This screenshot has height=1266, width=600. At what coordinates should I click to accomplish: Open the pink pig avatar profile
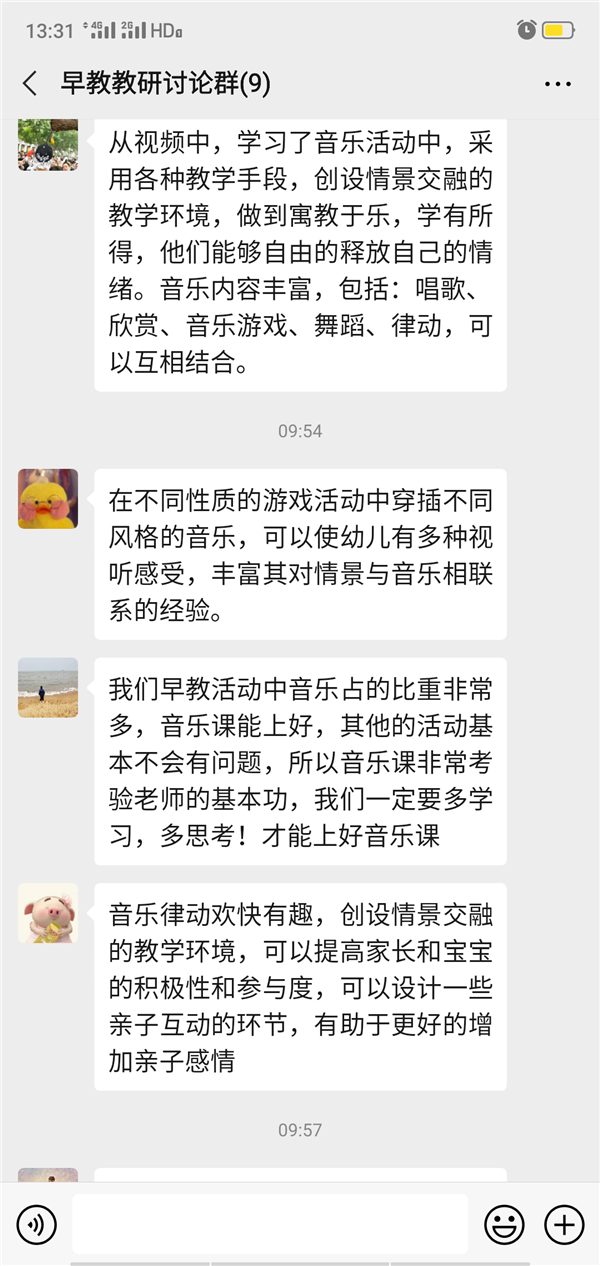click(x=48, y=913)
